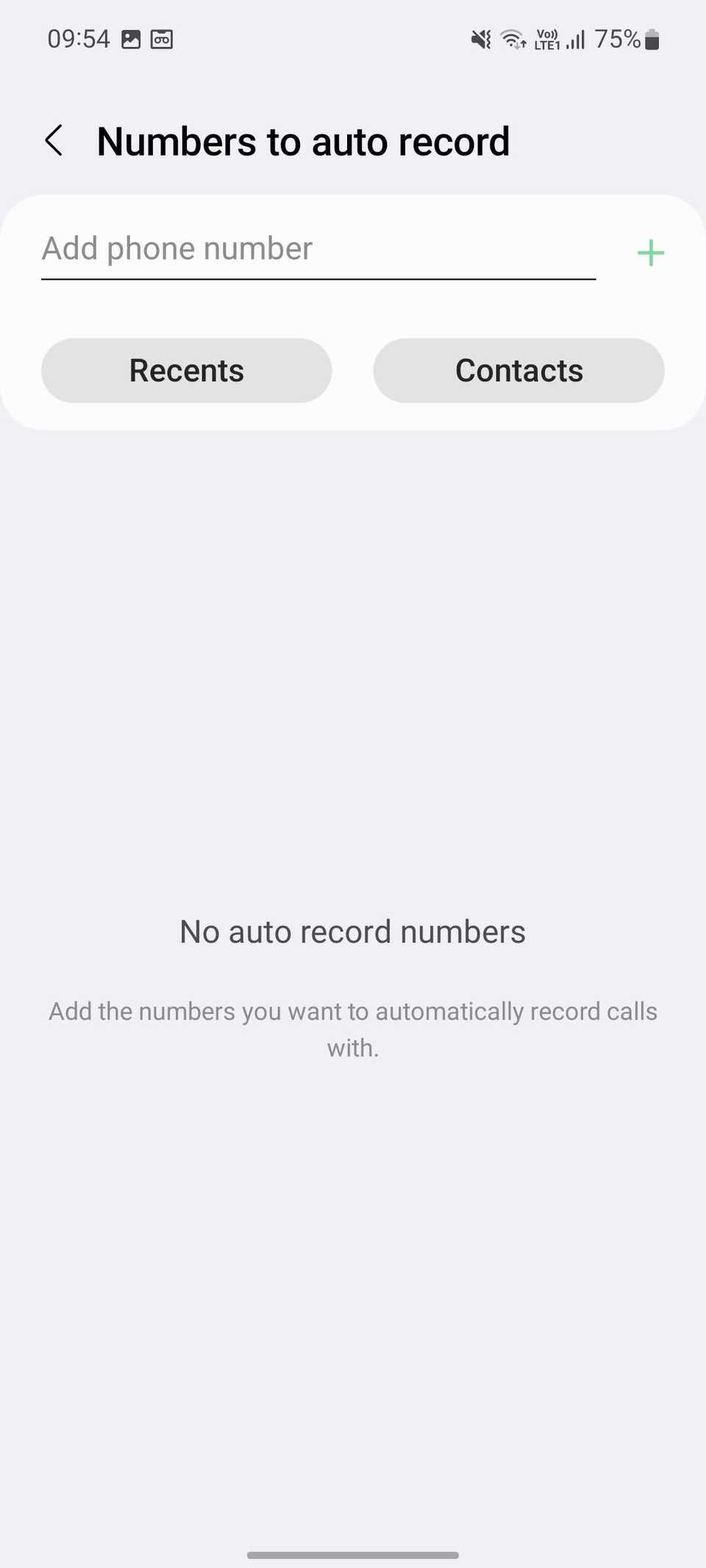Tap the No auto record numbers heading
The height and width of the screenshot is (1568, 706).
click(352, 931)
